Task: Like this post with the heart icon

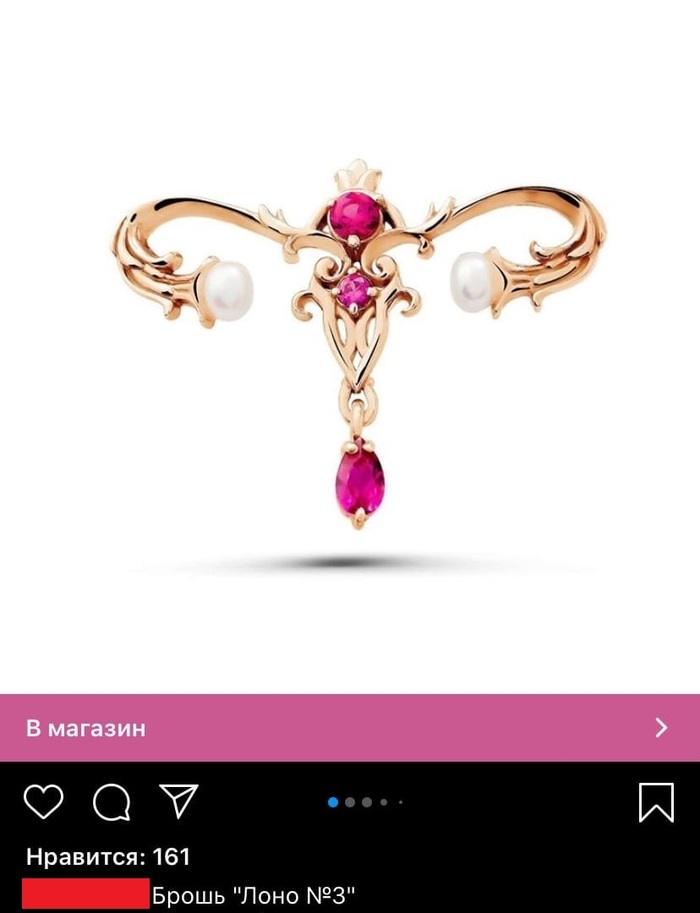Action: pyautogui.click(x=43, y=802)
